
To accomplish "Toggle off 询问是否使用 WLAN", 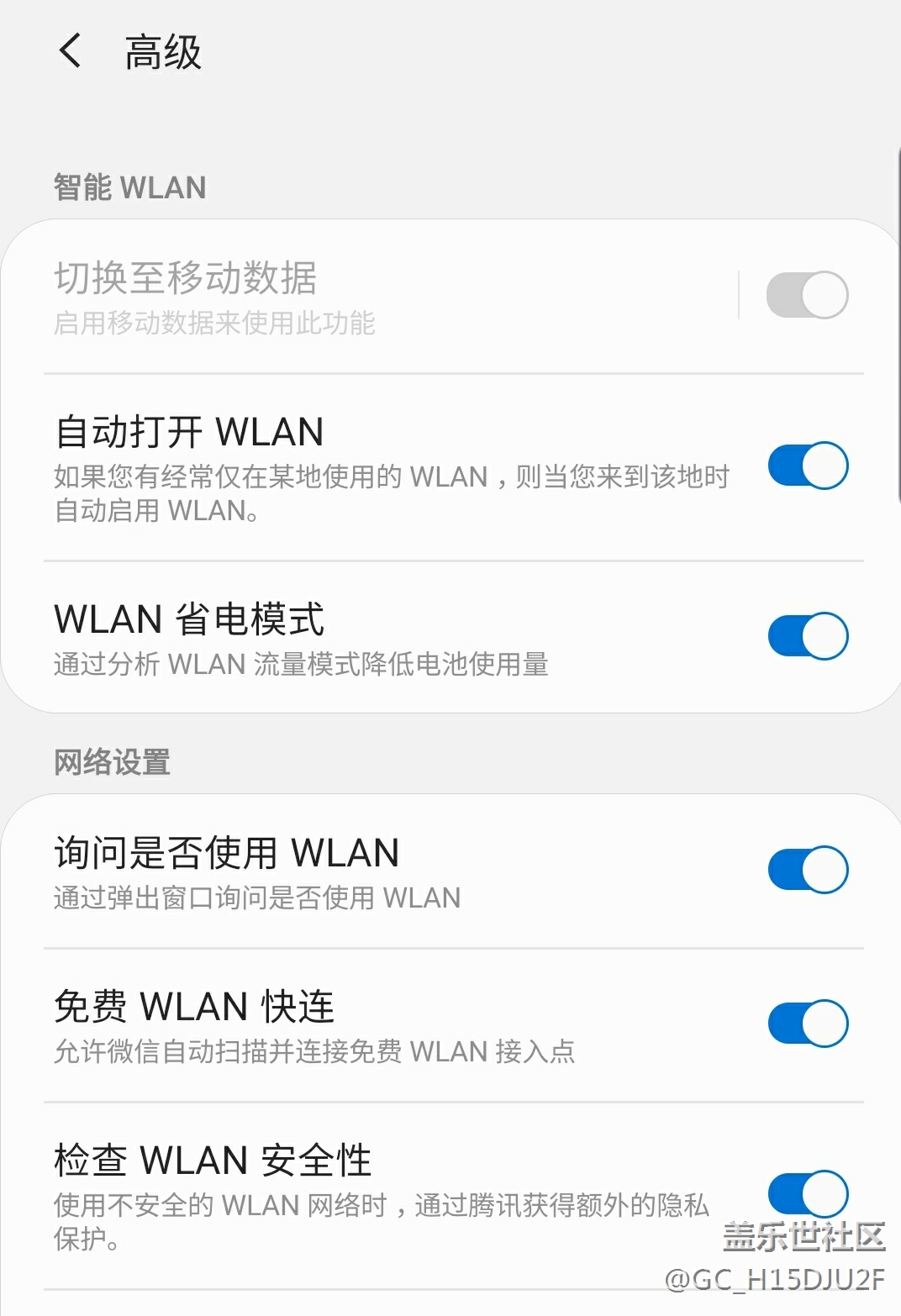I will [x=807, y=870].
